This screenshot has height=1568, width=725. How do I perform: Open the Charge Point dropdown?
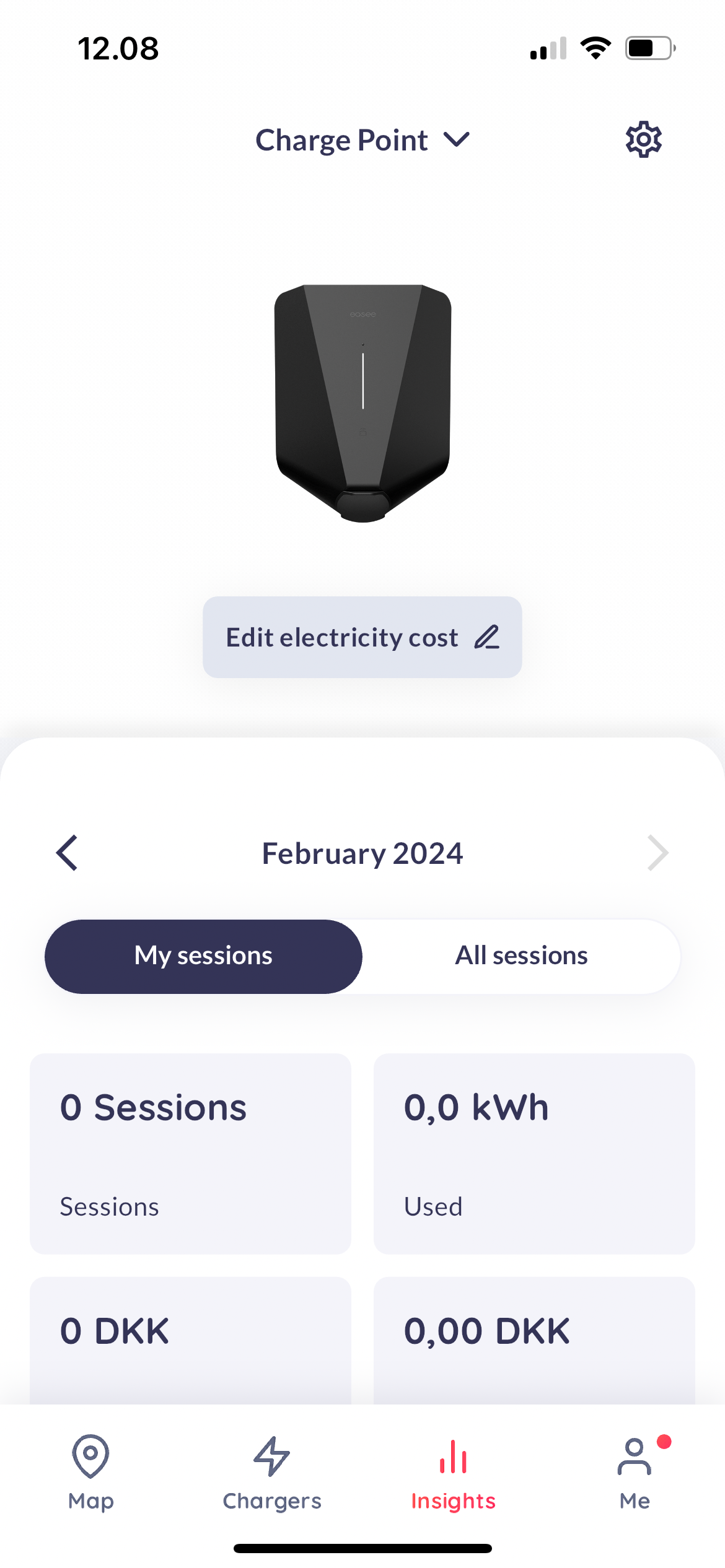click(362, 141)
